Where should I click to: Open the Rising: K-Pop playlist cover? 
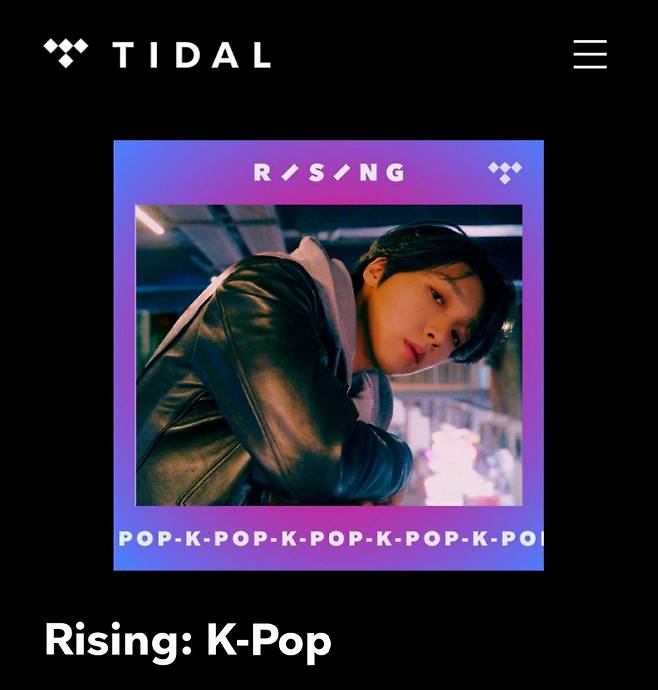click(328, 355)
